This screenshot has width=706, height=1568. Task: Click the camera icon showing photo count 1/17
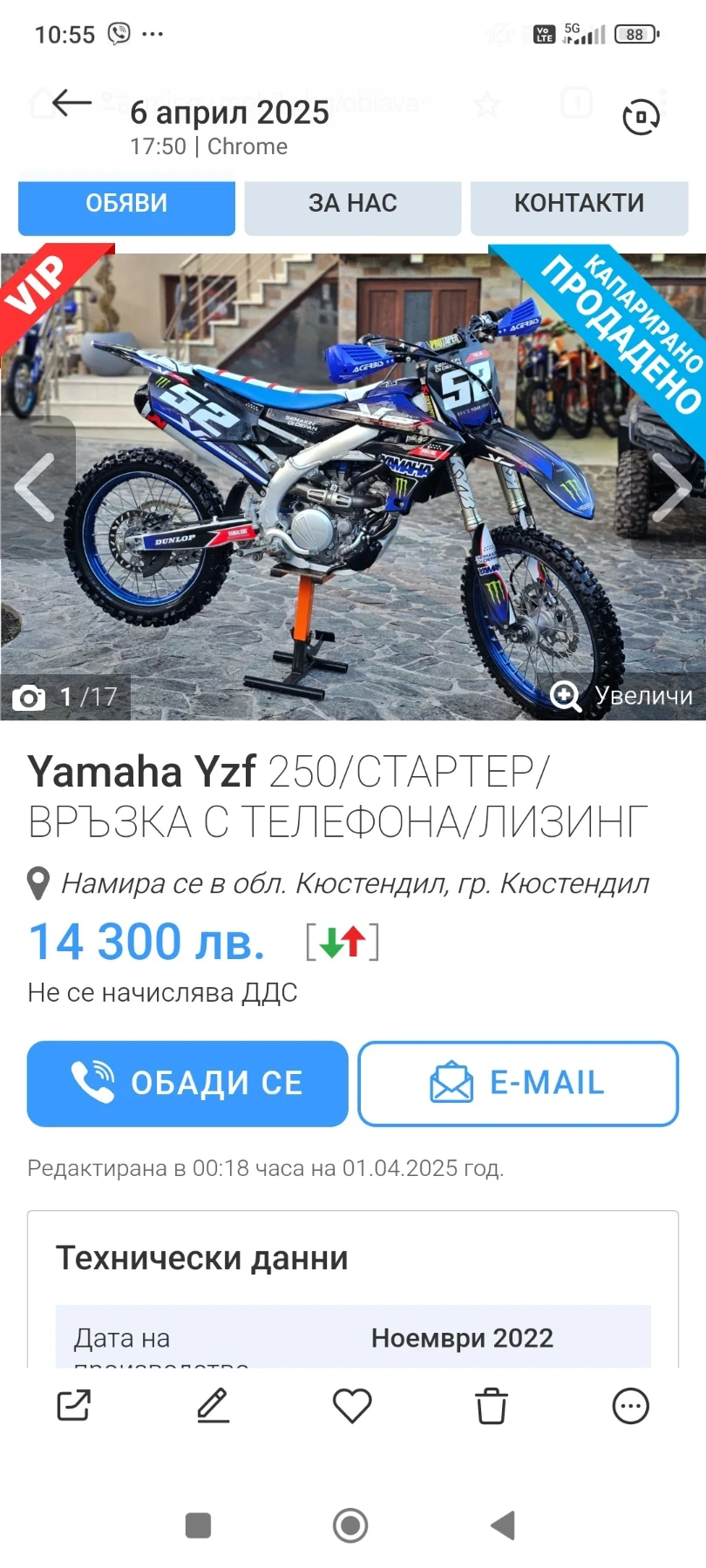[29, 697]
